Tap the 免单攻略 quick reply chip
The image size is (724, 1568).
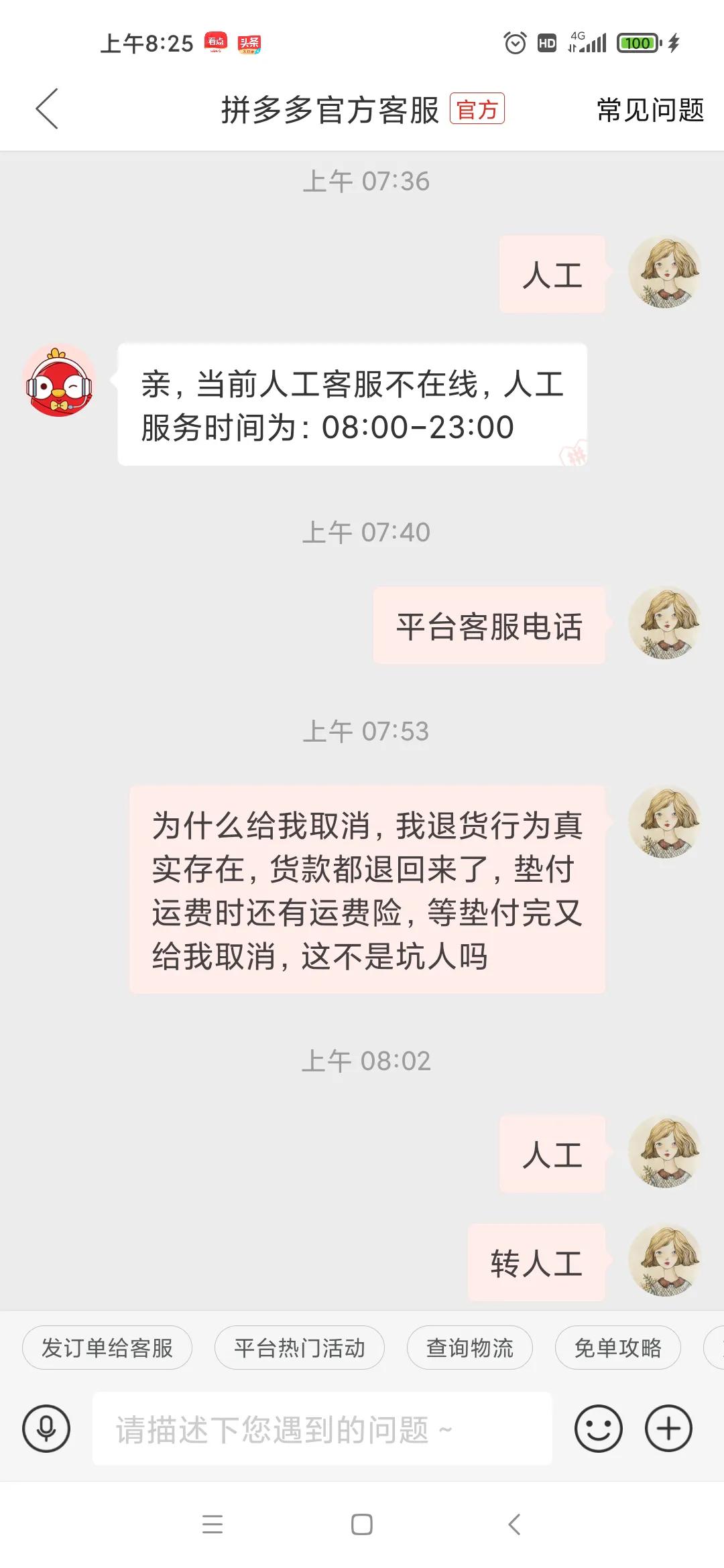617,1348
